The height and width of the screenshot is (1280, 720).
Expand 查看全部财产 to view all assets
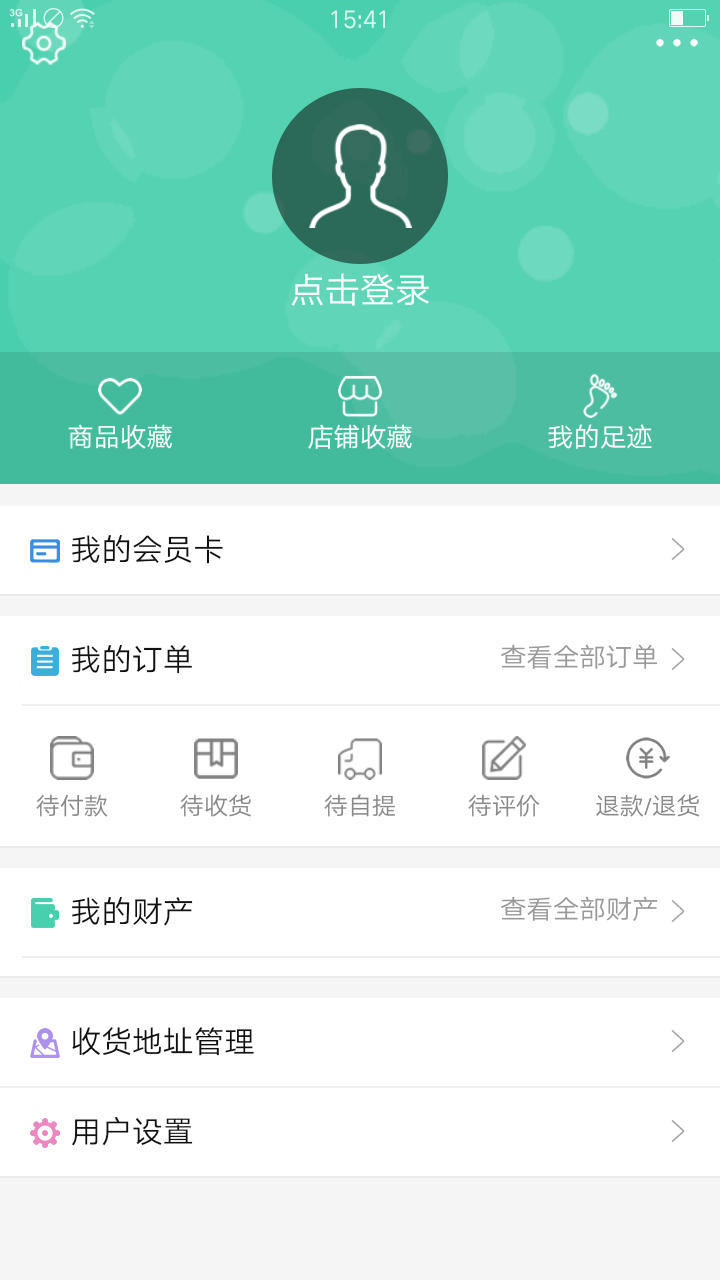(x=580, y=910)
